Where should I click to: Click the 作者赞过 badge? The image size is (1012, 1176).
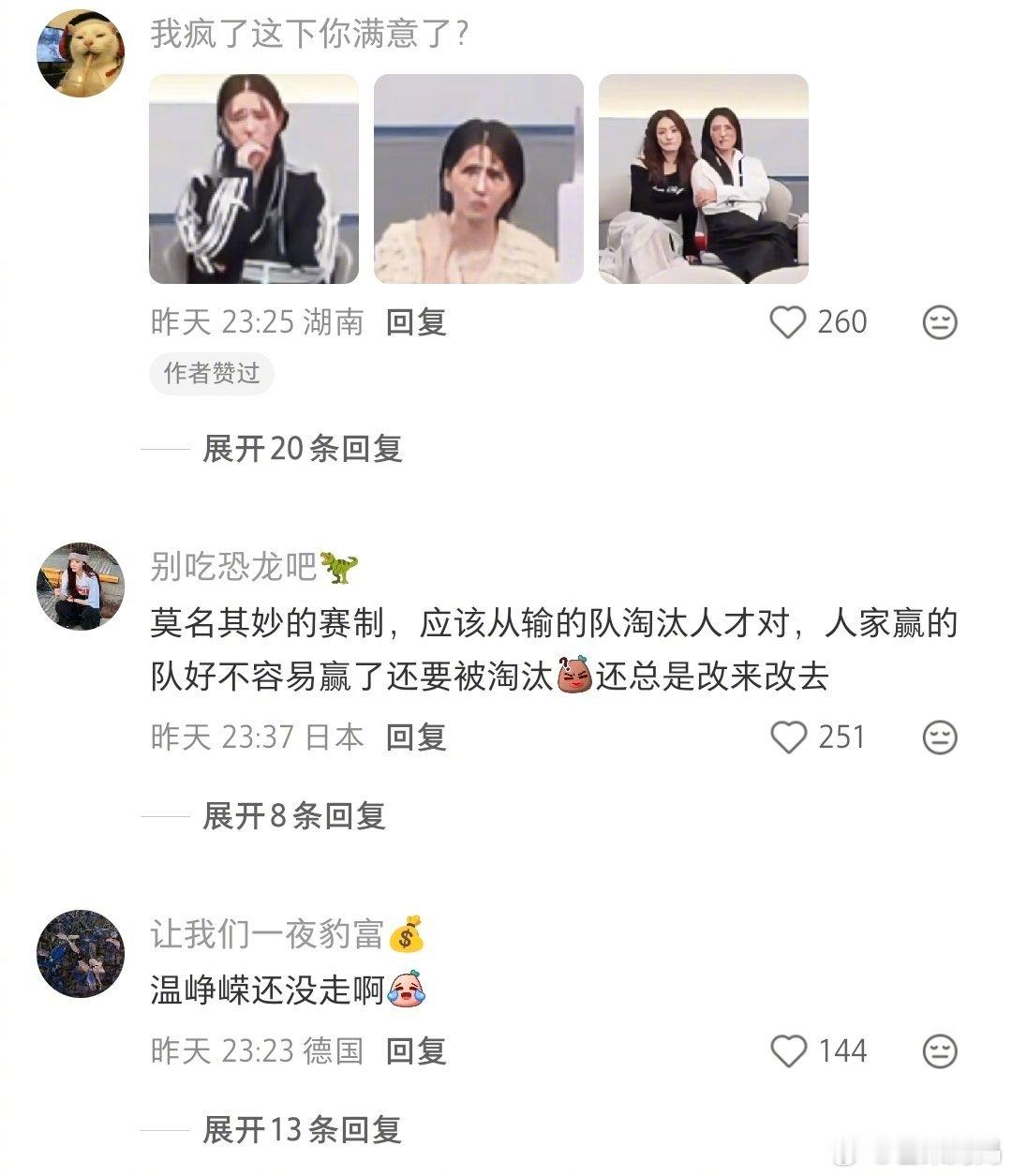tap(211, 373)
